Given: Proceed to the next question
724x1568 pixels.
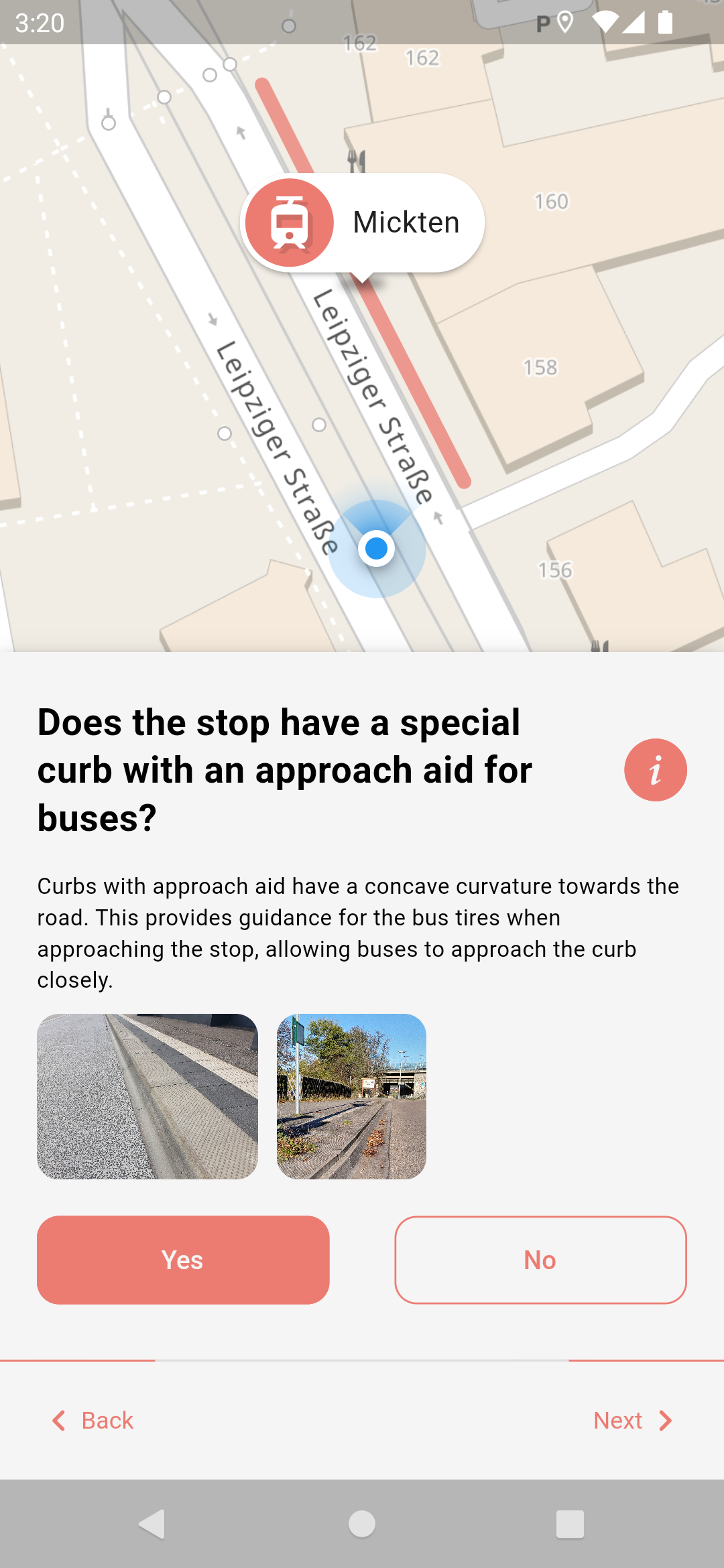Looking at the screenshot, I should coord(633,1421).
